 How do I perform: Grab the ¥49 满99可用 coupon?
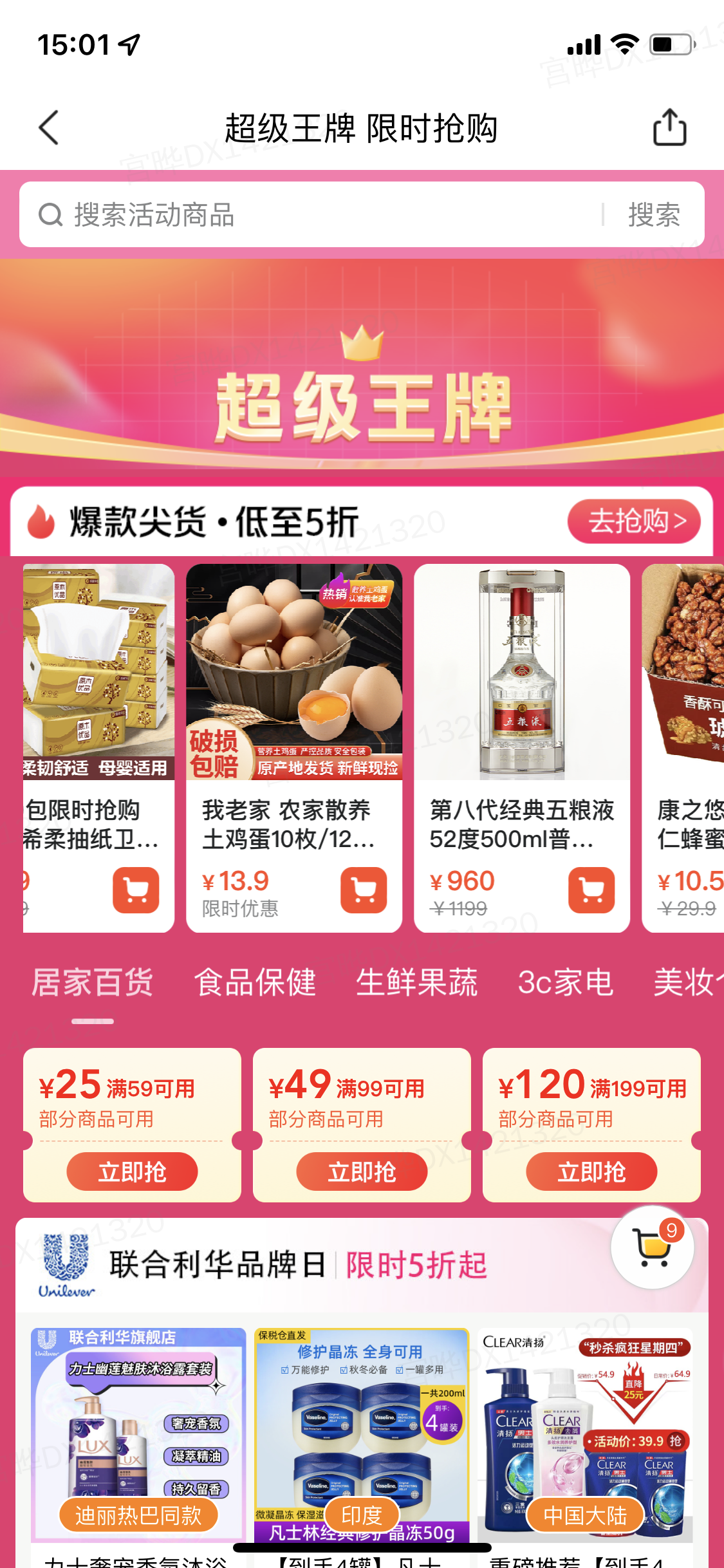pos(362,1171)
